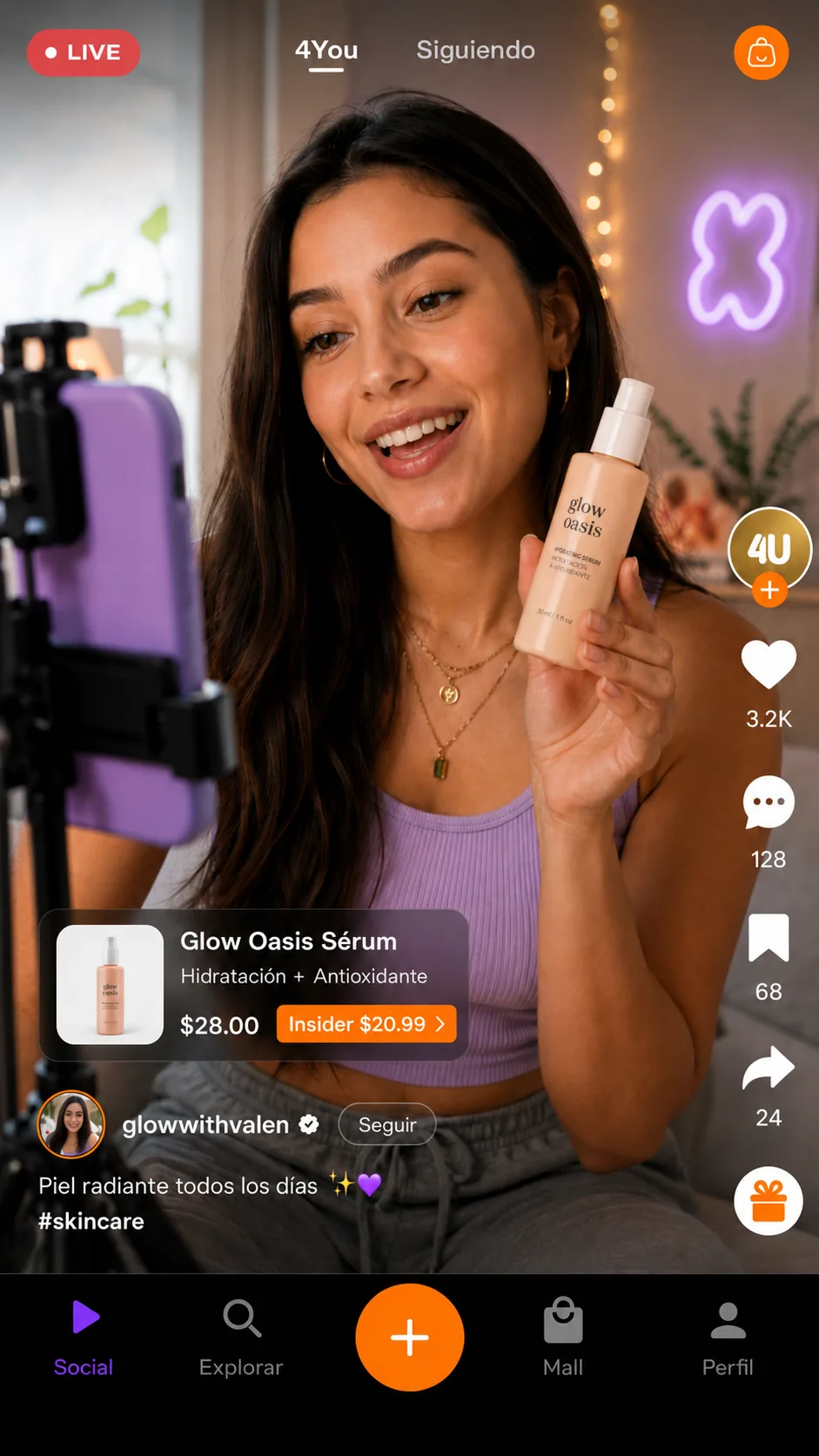Open the Mall tab
The image size is (819, 1456).
click(563, 1338)
